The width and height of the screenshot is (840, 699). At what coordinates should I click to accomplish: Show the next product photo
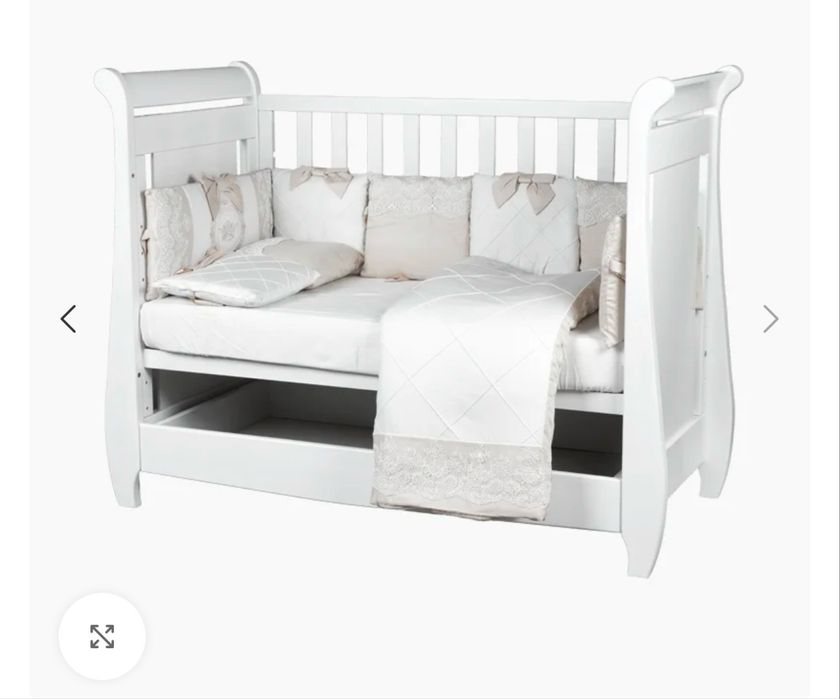point(770,319)
